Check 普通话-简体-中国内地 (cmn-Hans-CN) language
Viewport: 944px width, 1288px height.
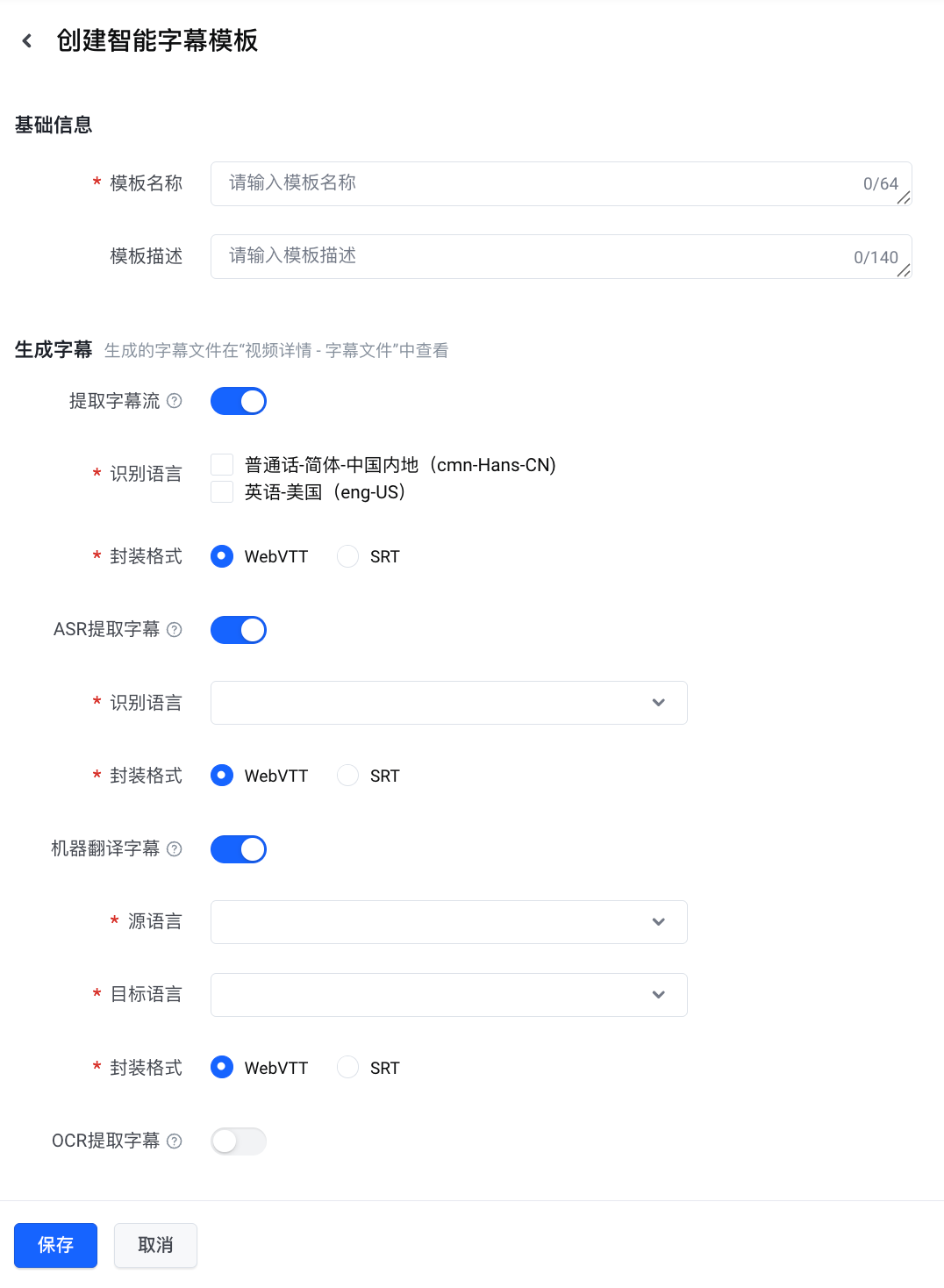(x=222, y=465)
